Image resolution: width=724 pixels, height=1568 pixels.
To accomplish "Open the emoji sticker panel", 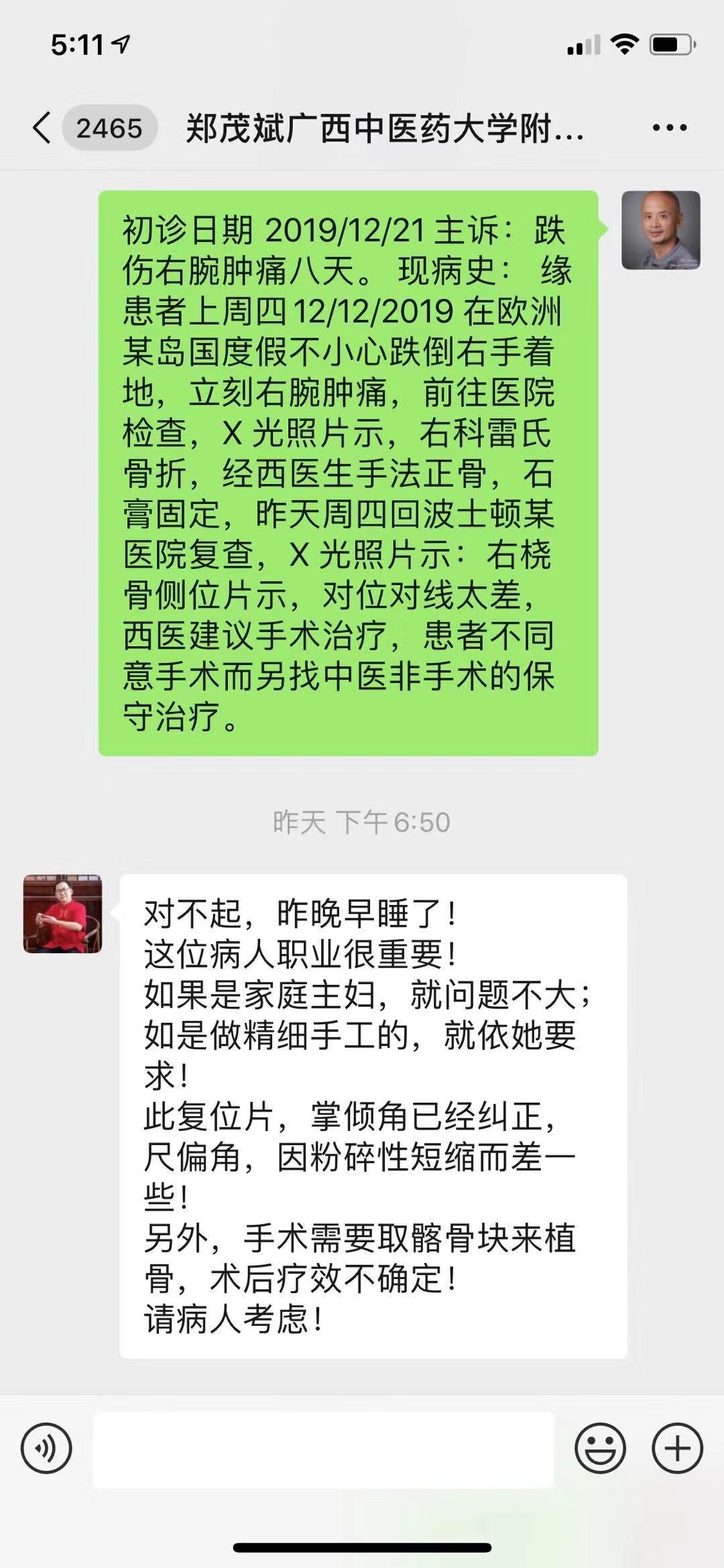I will point(600,1449).
